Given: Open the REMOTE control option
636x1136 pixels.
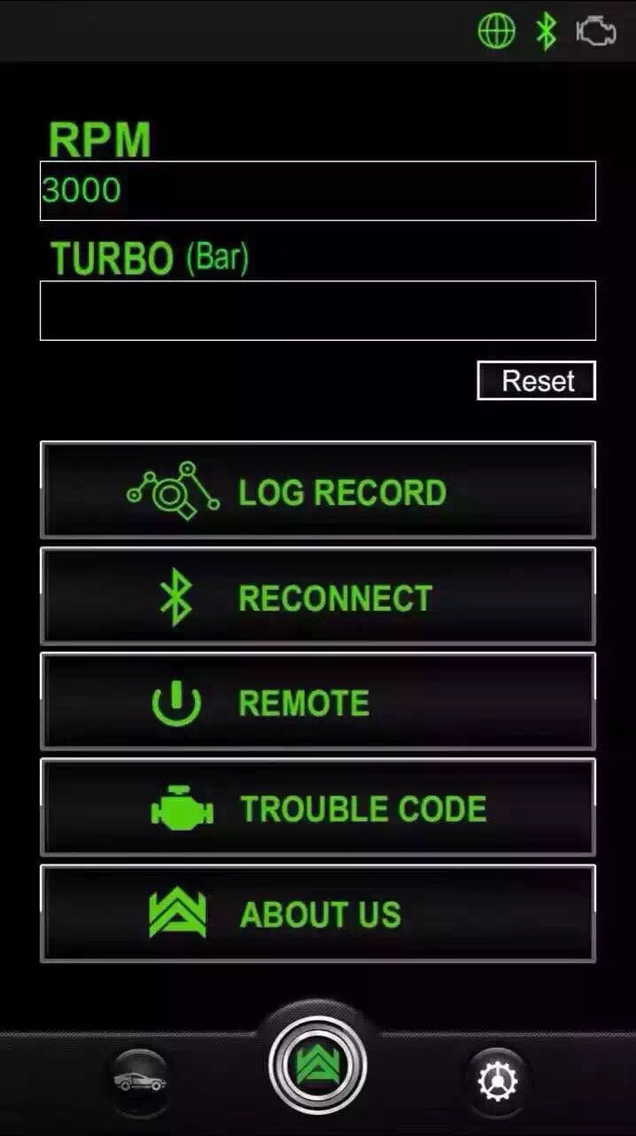Looking at the screenshot, I should coord(318,703).
